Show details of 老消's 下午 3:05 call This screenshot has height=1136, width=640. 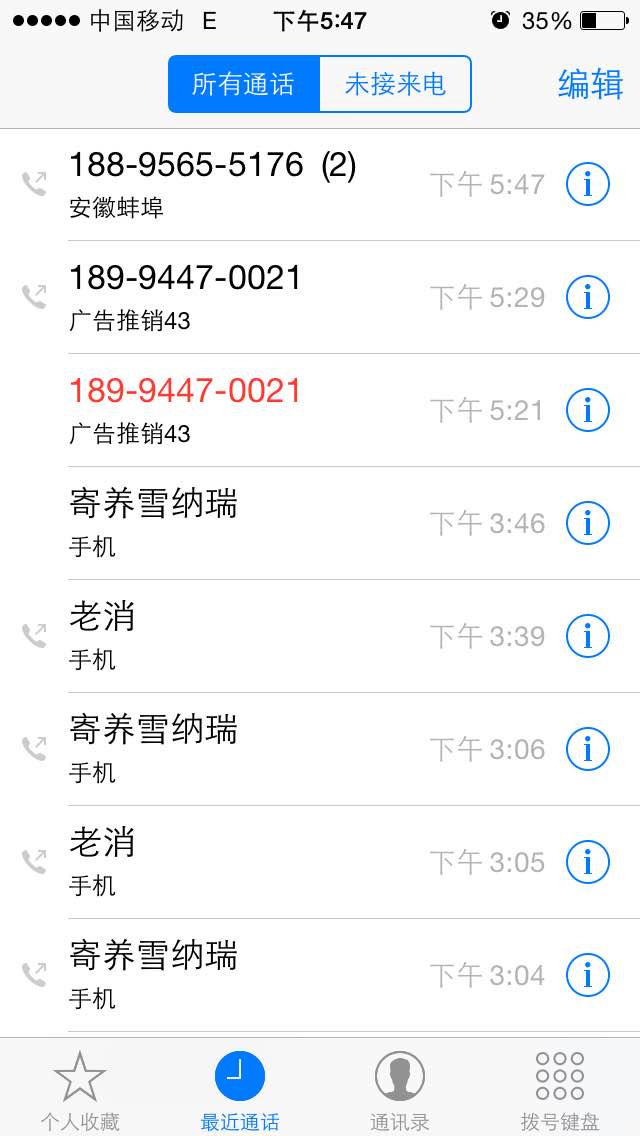point(588,862)
